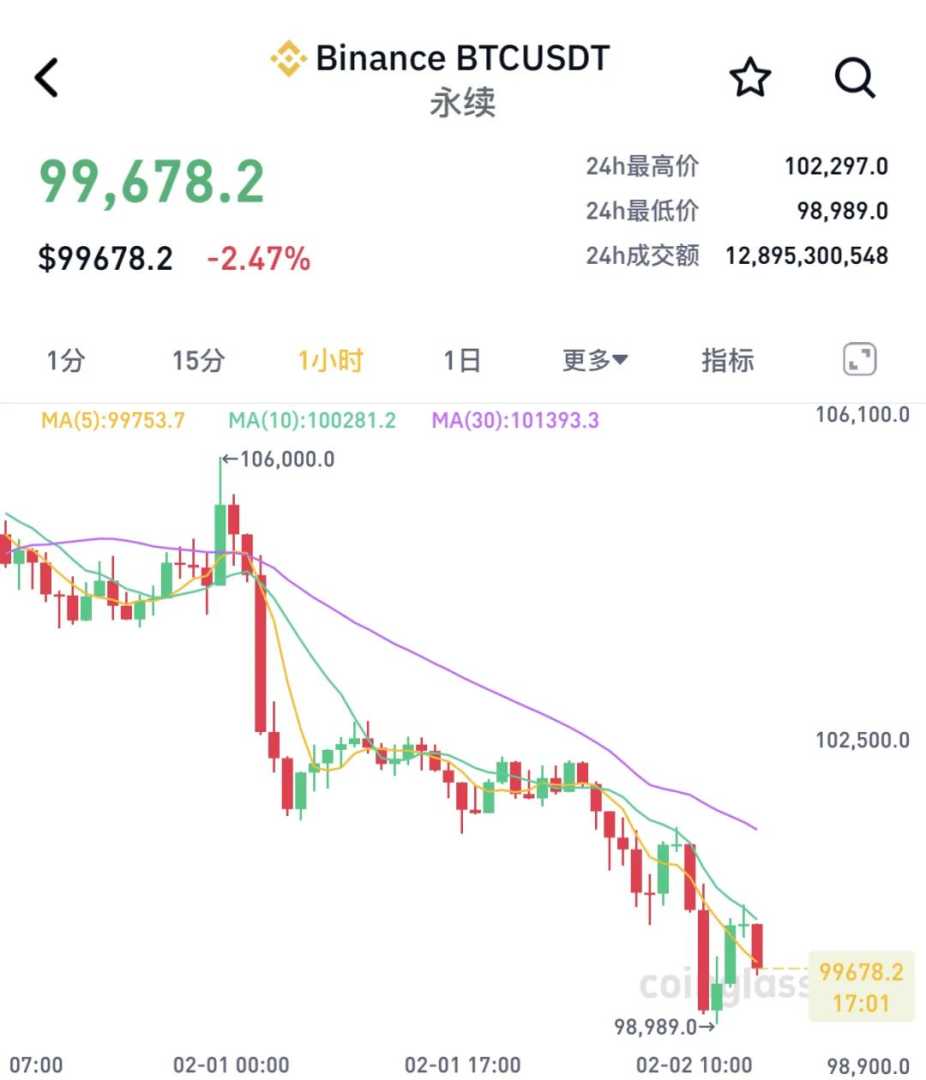Go back using the top-left arrow
Image resolution: width=926 pixels, height=1080 pixels.
47,78
